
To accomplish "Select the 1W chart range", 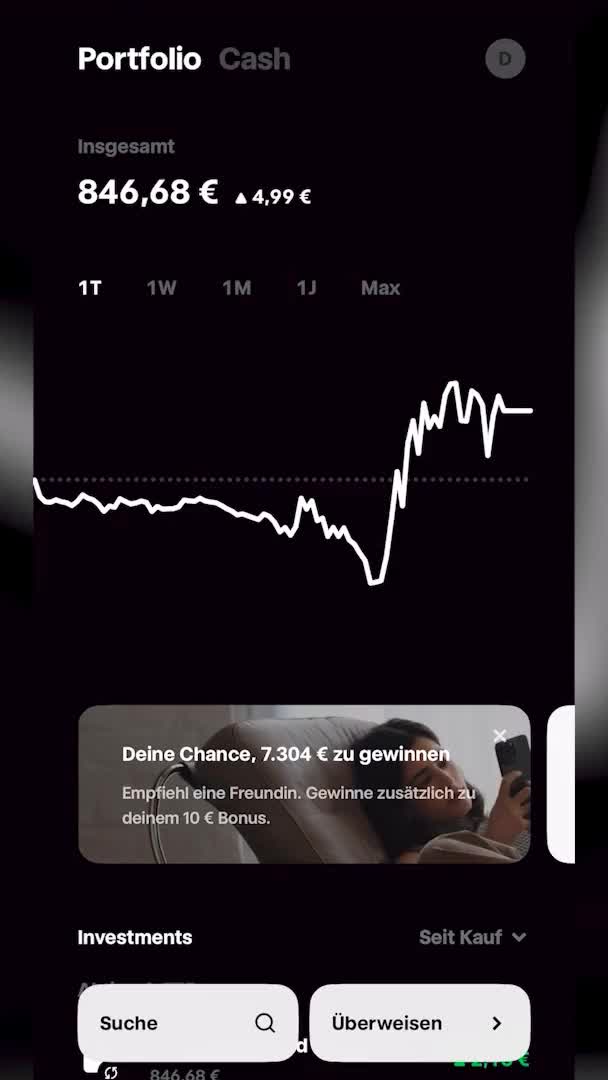I will coord(162,288).
